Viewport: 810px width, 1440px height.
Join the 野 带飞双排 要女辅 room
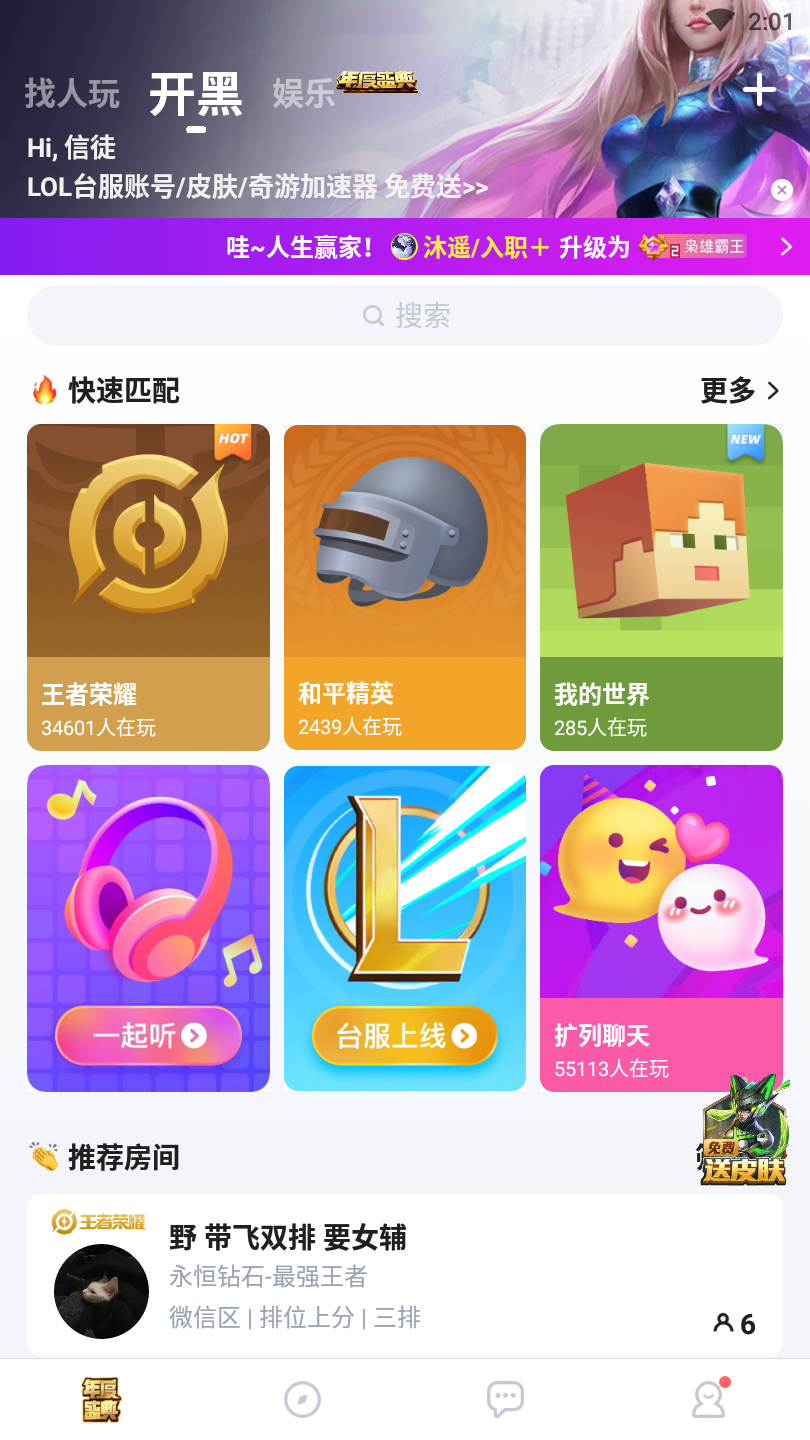[405, 1275]
